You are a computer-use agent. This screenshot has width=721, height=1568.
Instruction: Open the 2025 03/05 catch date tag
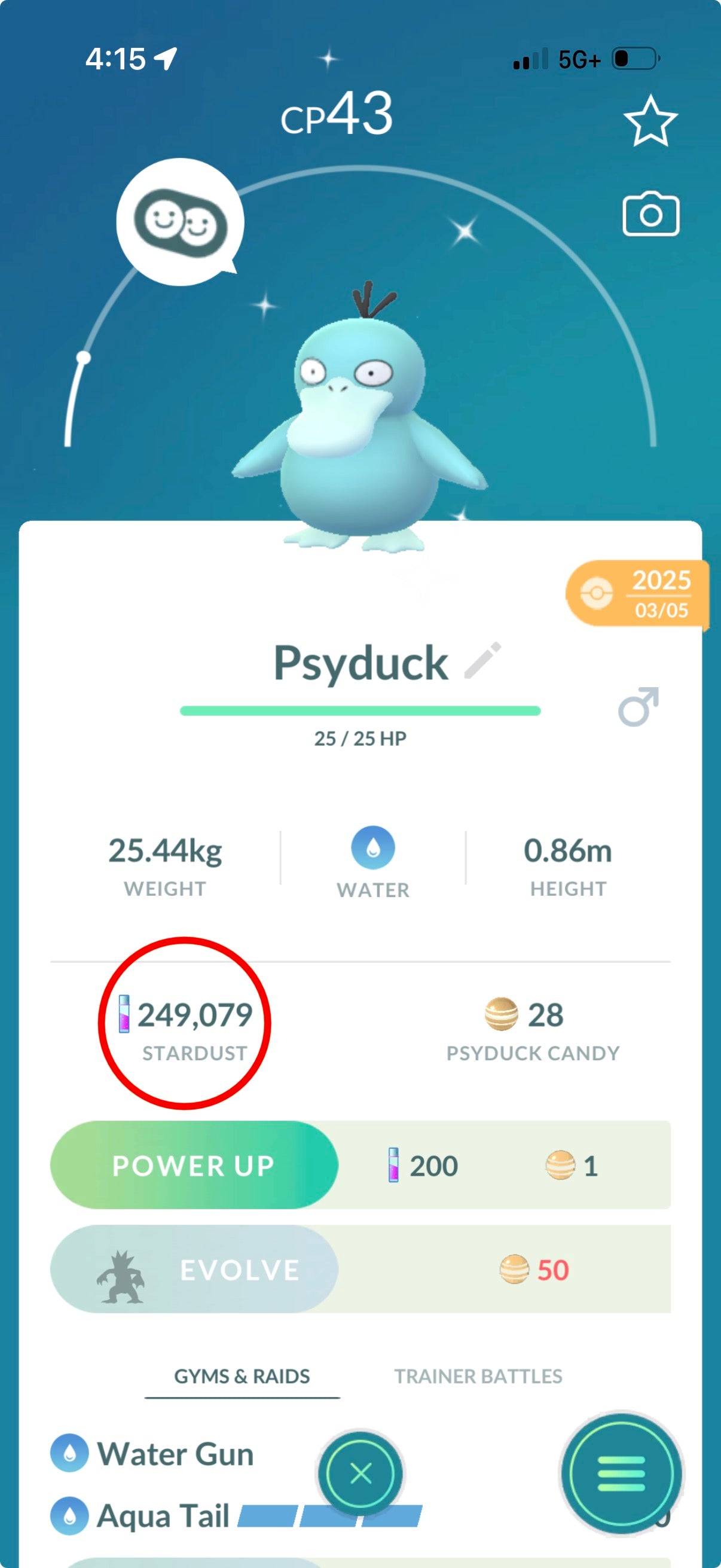pos(637,594)
